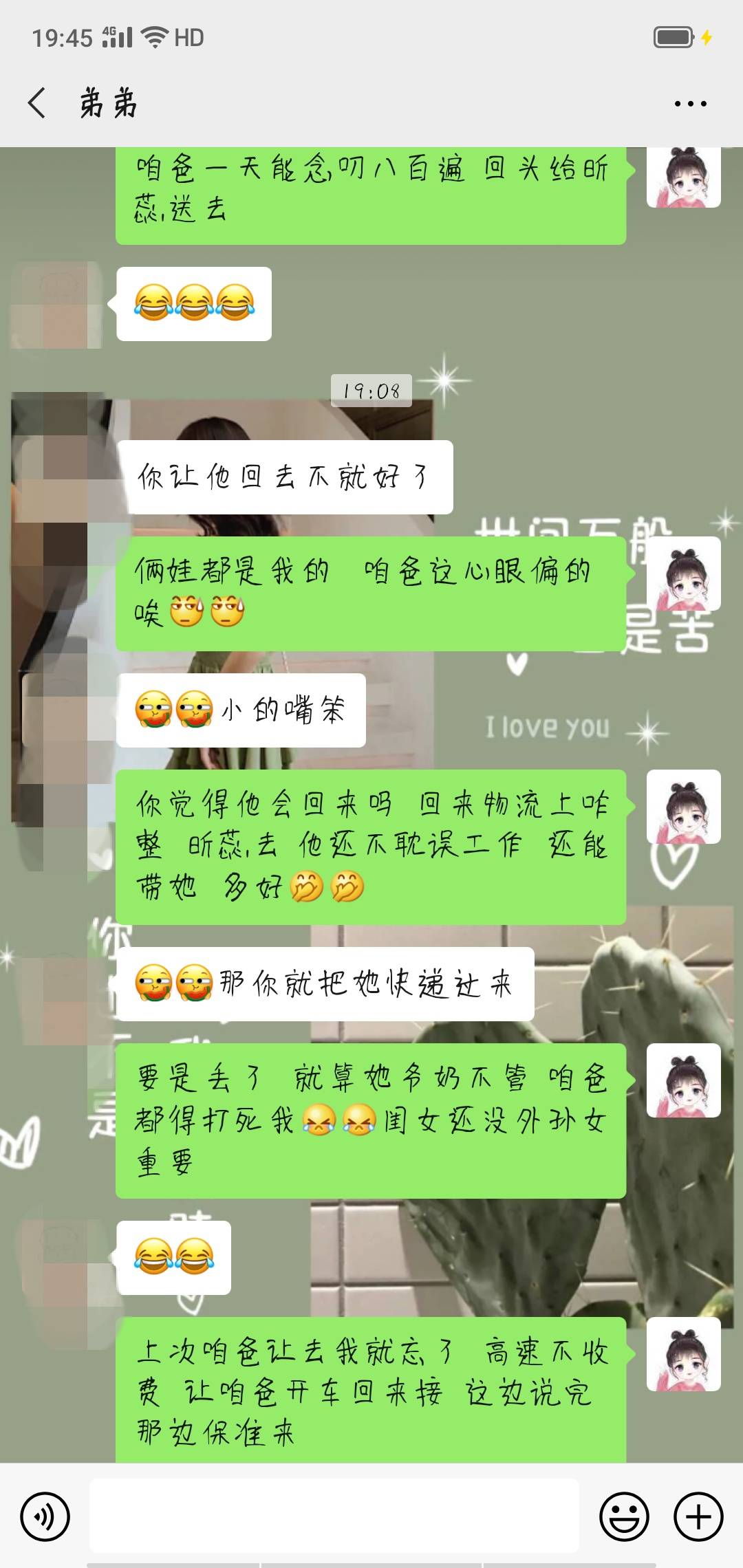Open the plus attachments menu
The image size is (743, 1568).
point(698,1516)
